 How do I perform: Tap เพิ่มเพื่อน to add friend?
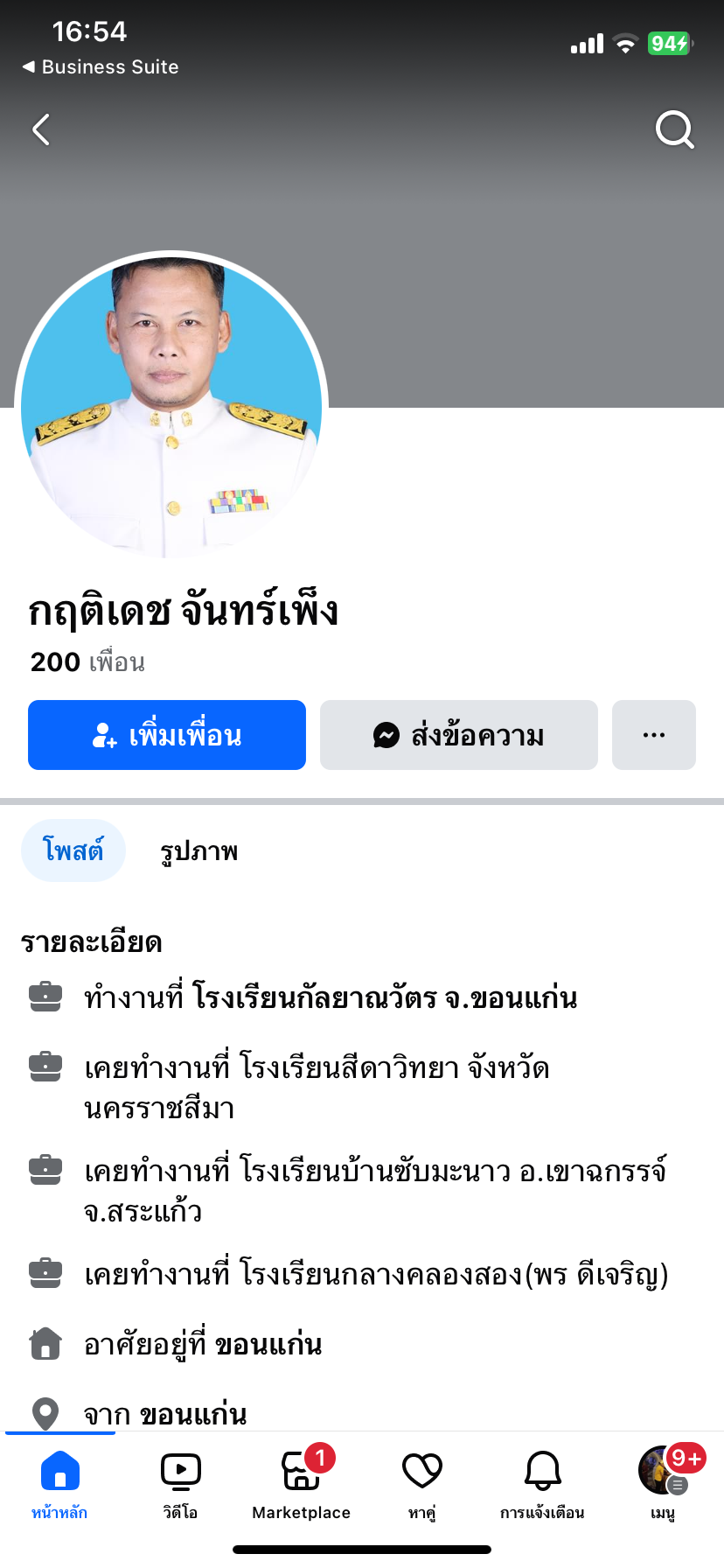[x=167, y=735]
